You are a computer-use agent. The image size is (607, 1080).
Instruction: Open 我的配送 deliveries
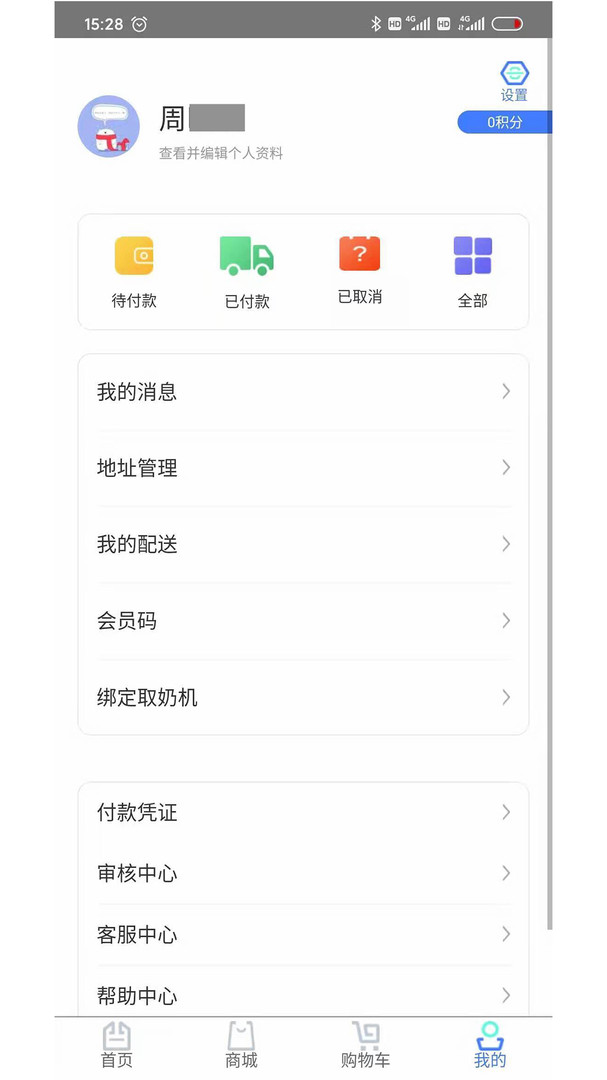(303, 545)
